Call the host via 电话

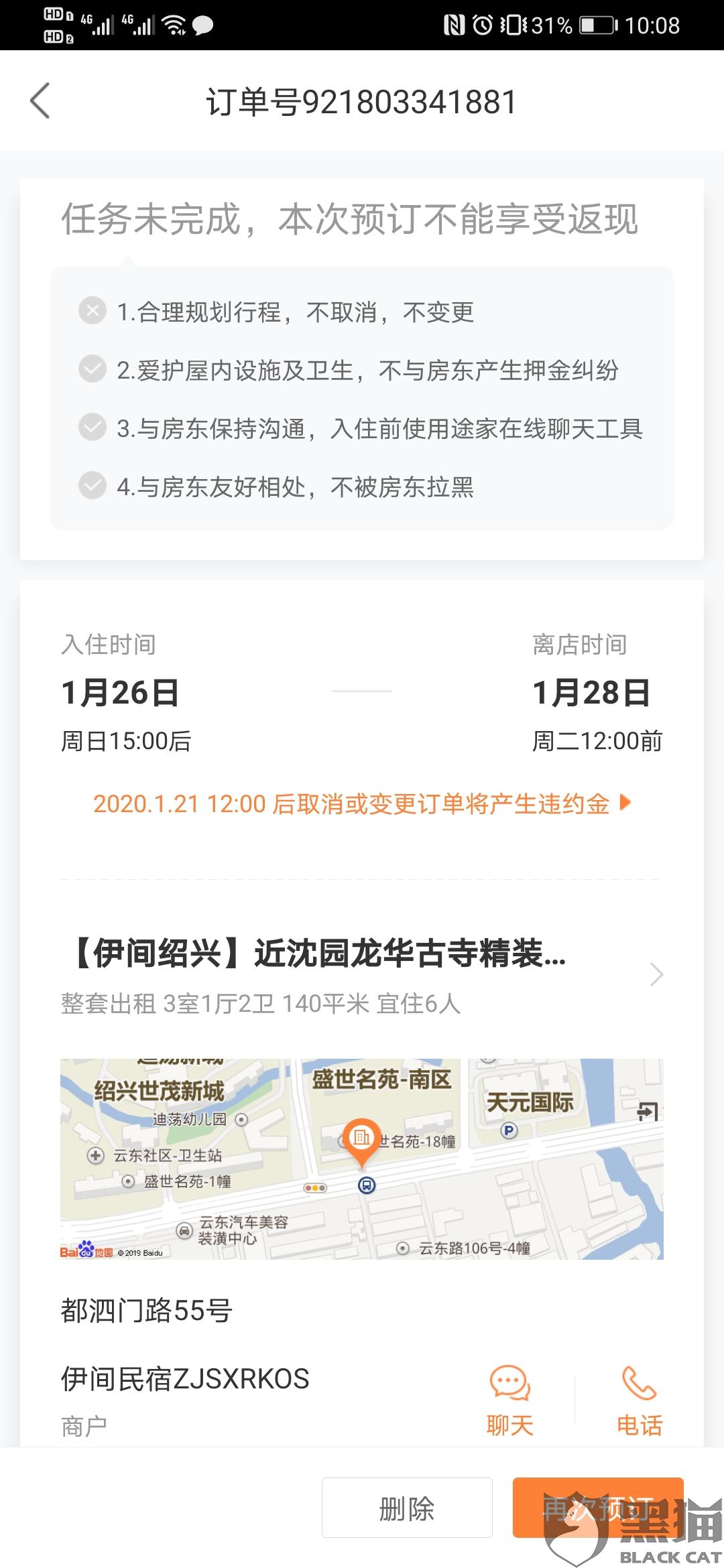coord(640,1400)
